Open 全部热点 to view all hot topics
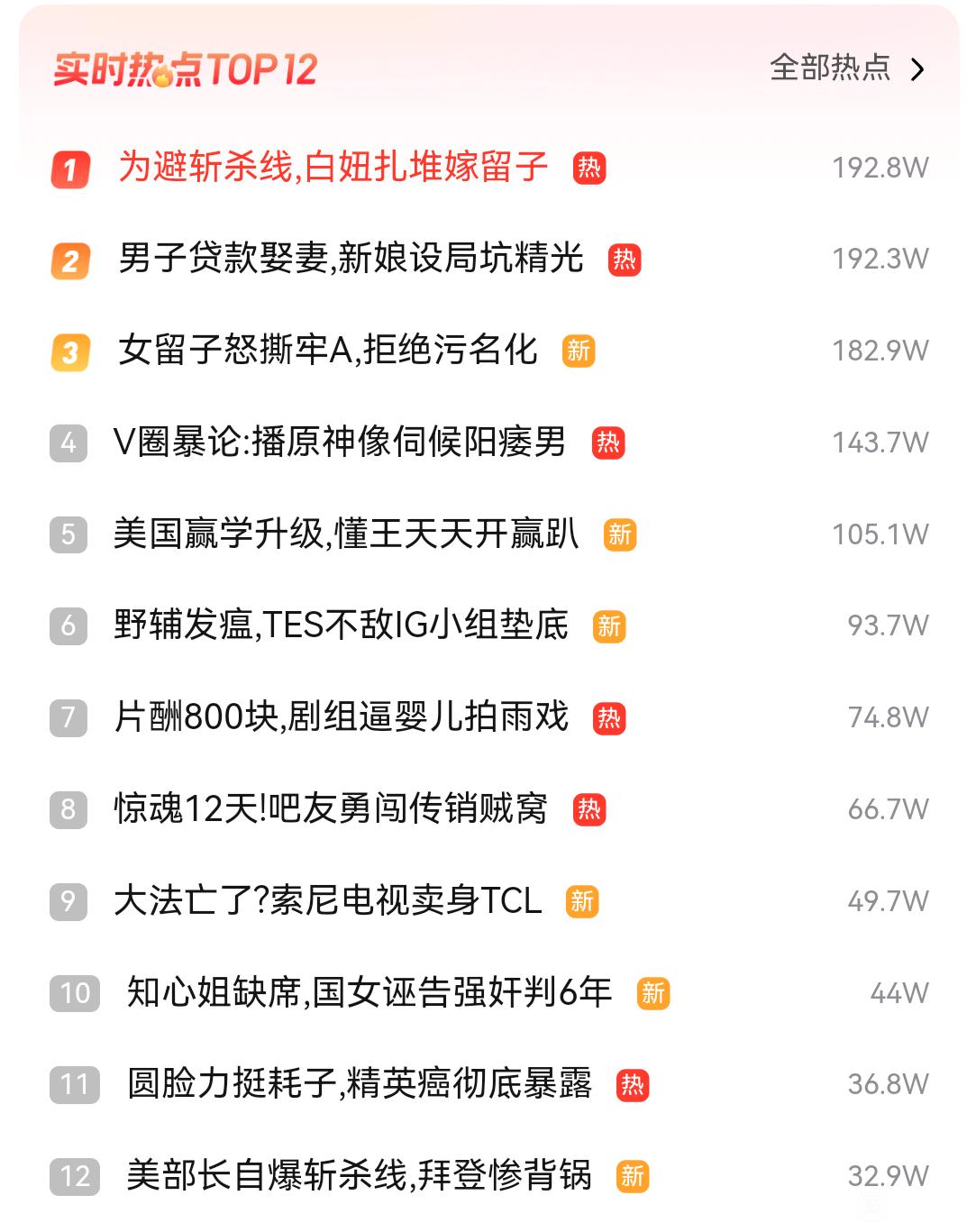Screen dimensions: 976x1232 [845, 68]
